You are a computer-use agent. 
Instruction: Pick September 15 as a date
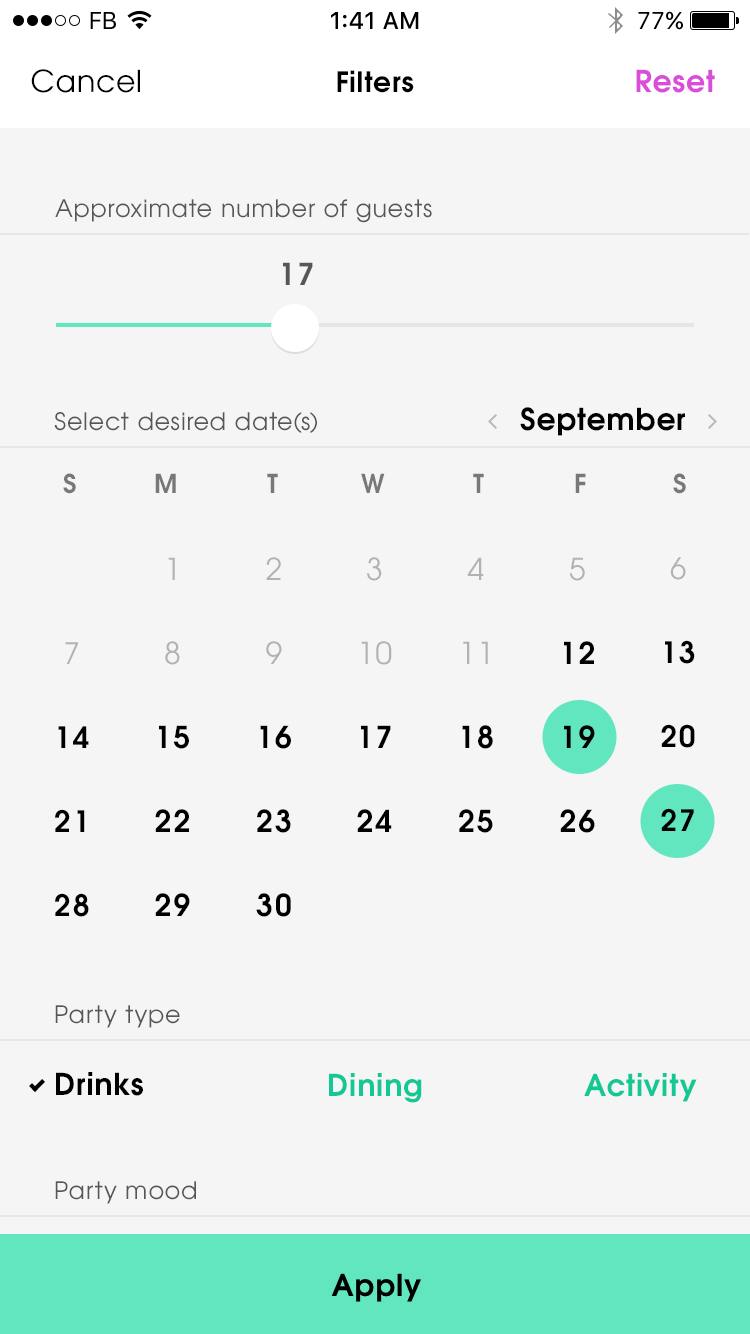pyautogui.click(x=172, y=737)
